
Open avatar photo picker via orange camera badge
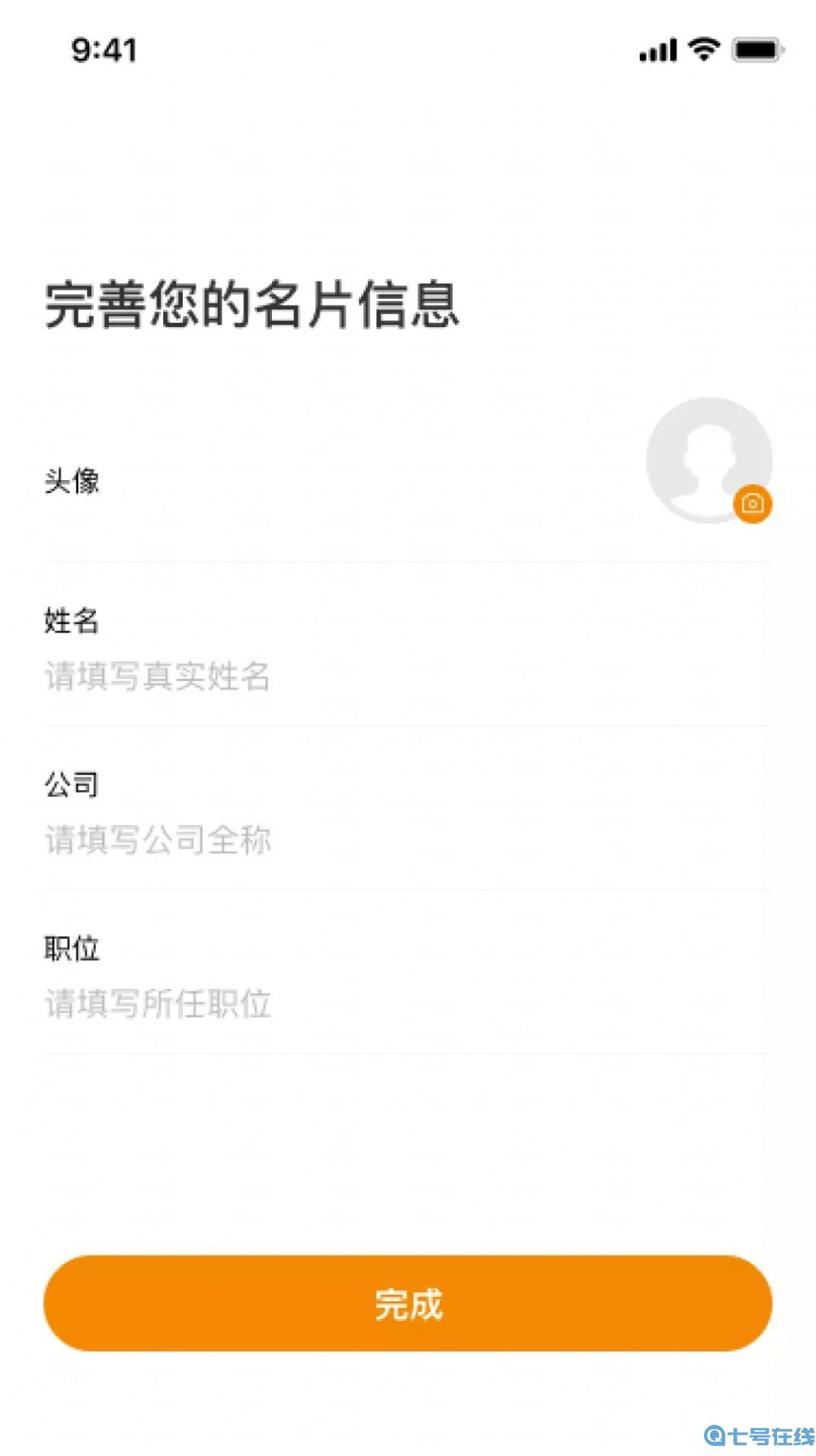click(x=751, y=503)
